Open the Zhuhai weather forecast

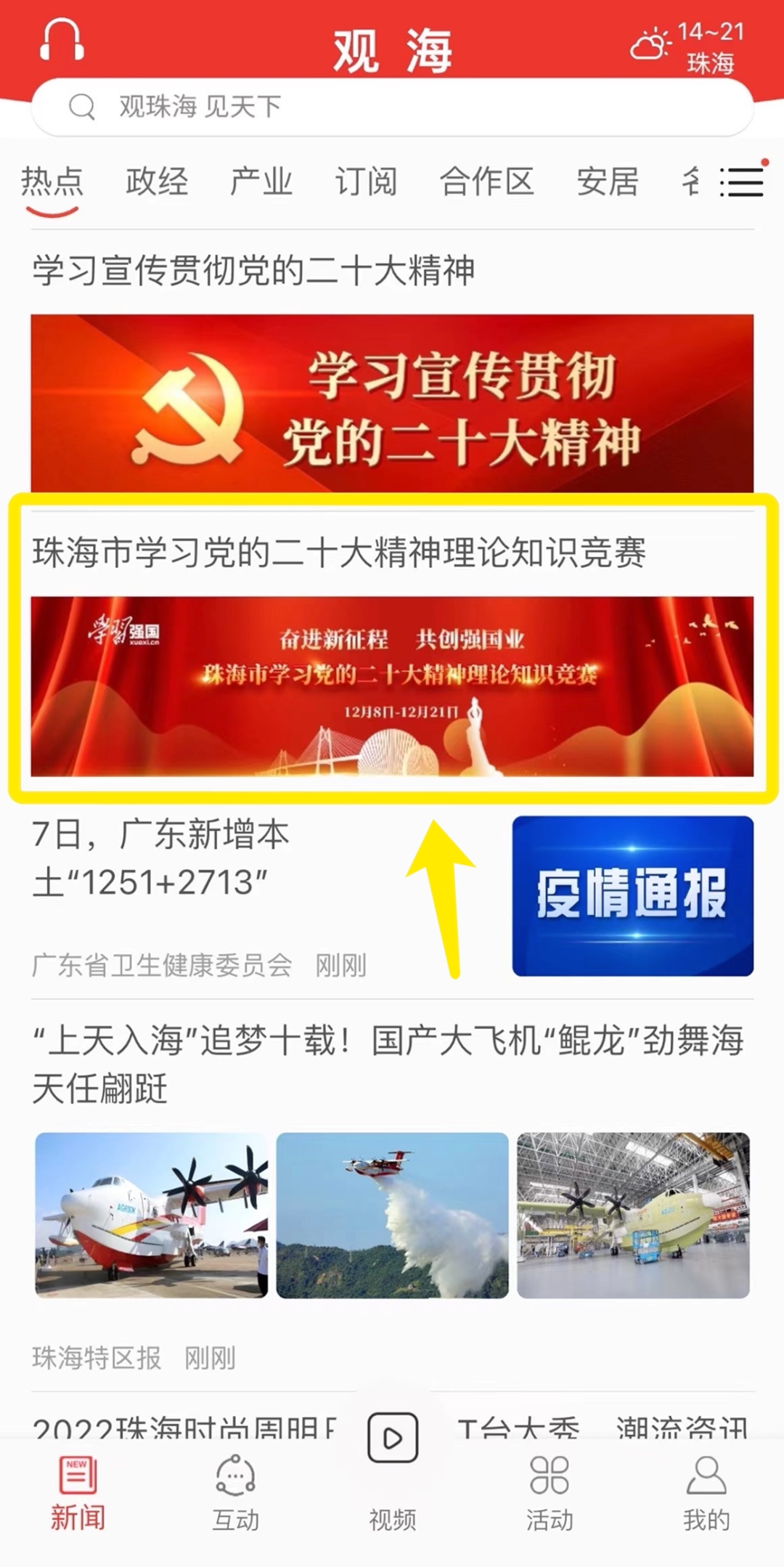coord(685,48)
